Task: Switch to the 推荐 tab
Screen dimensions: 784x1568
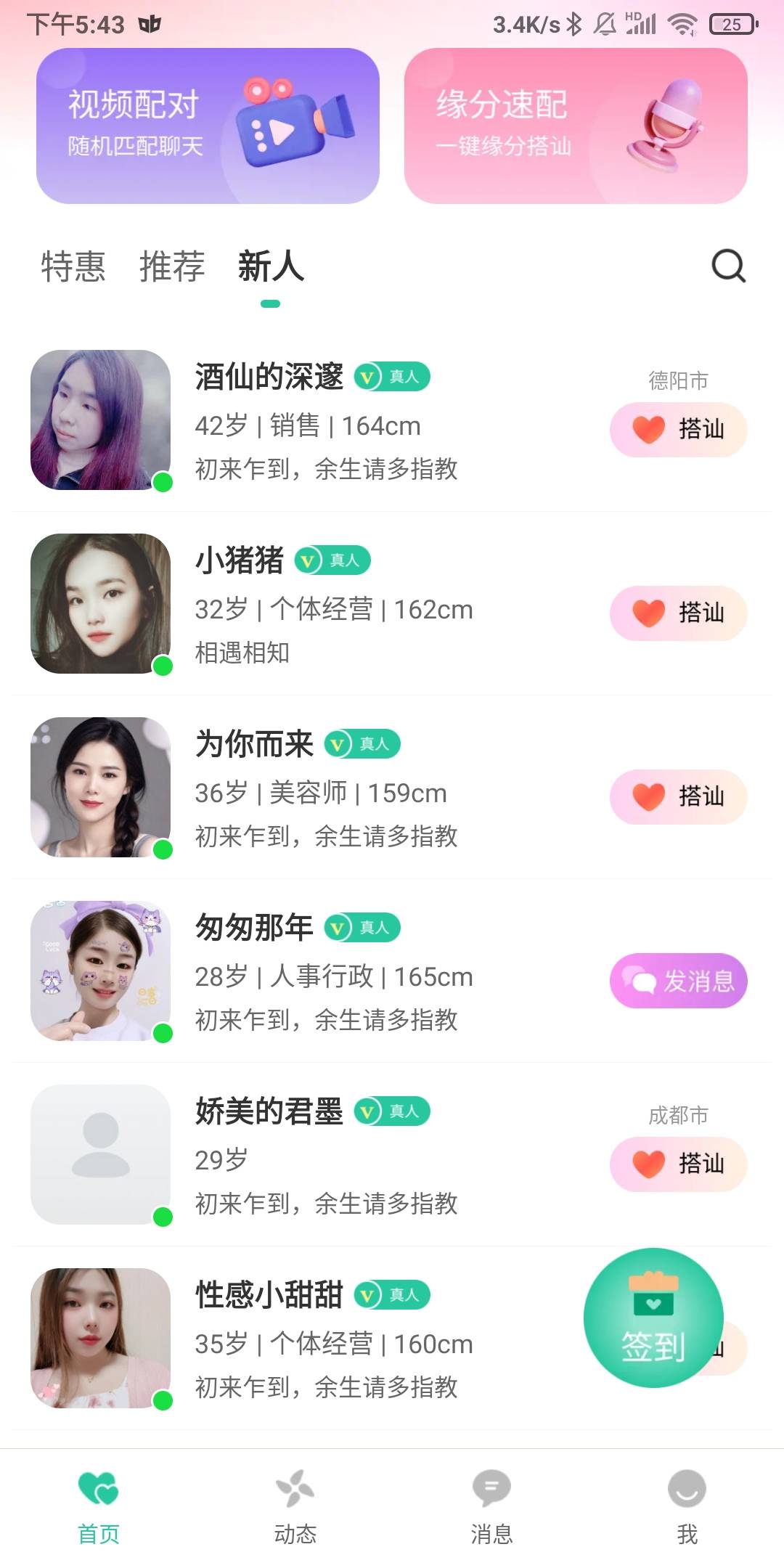Action: coord(172,266)
